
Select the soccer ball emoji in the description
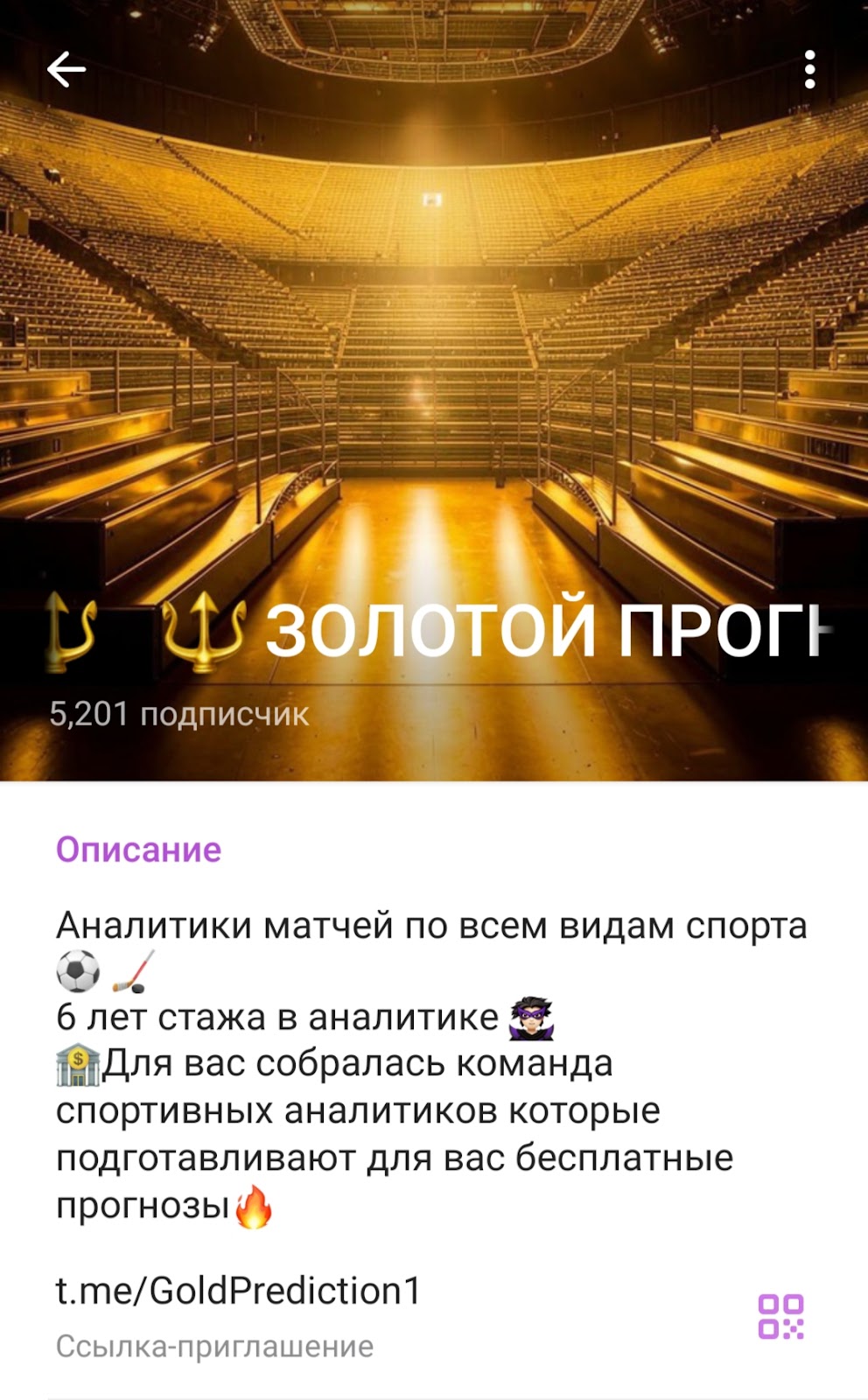click(x=79, y=971)
